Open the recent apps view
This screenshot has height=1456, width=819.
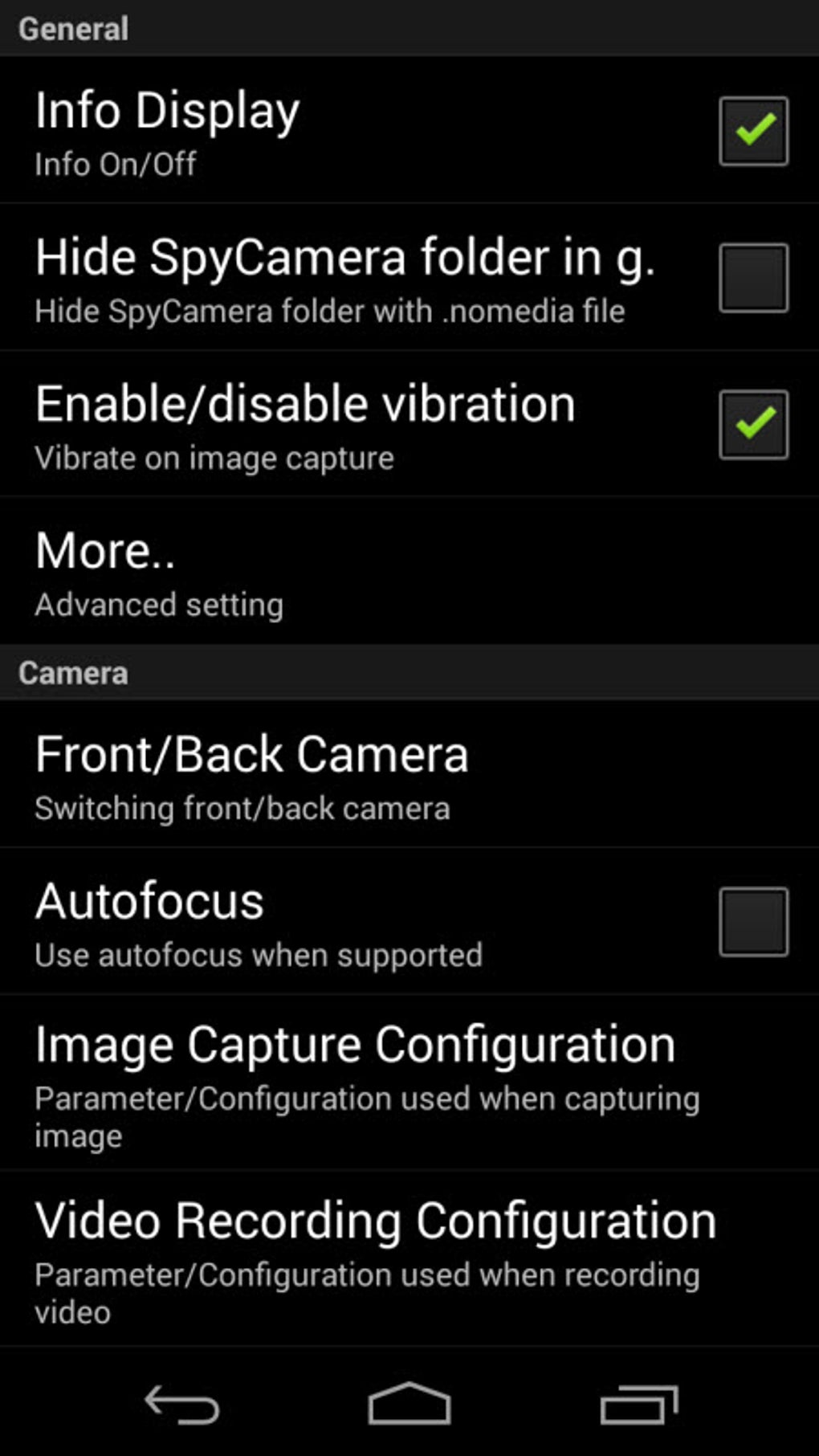pyautogui.click(x=639, y=1405)
